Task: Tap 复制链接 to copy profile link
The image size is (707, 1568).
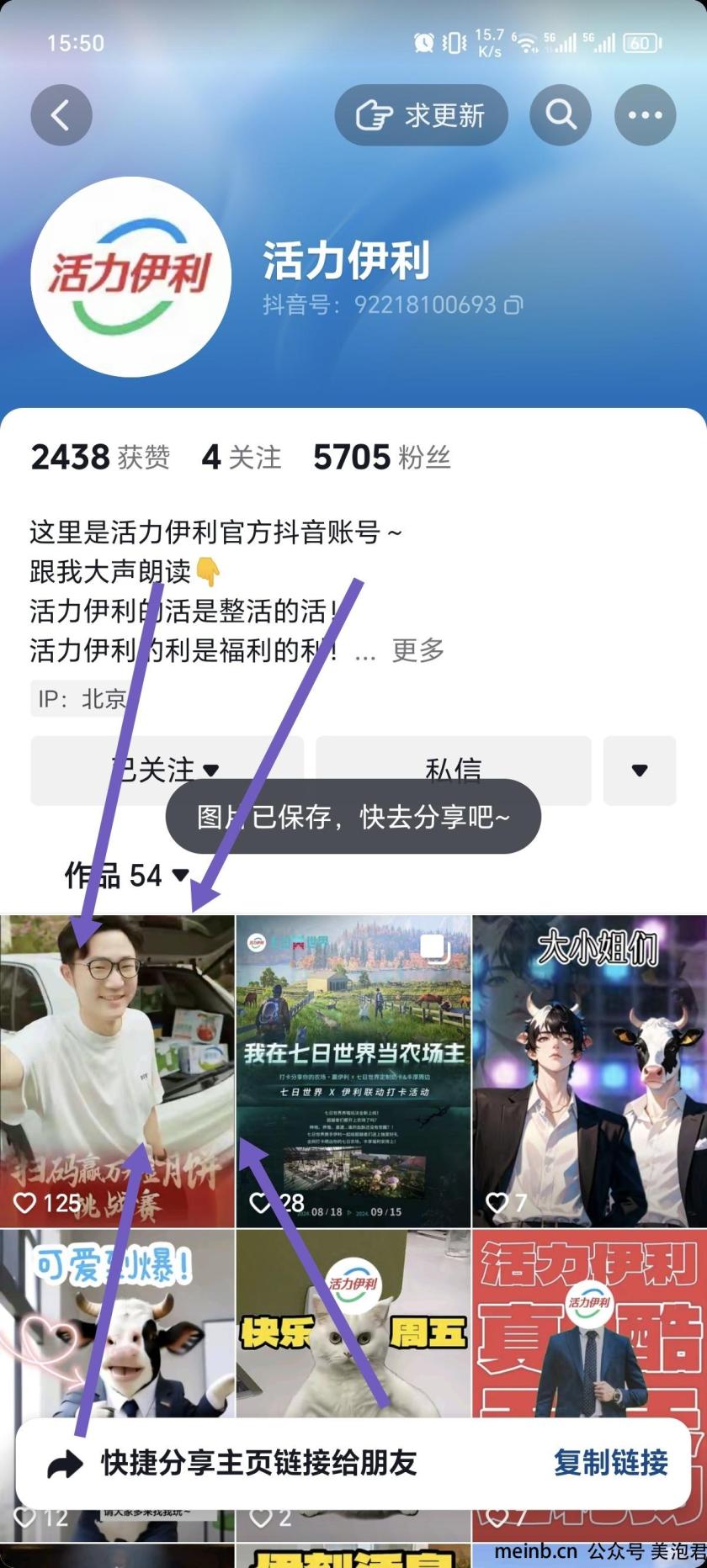Action: pyautogui.click(x=610, y=1463)
